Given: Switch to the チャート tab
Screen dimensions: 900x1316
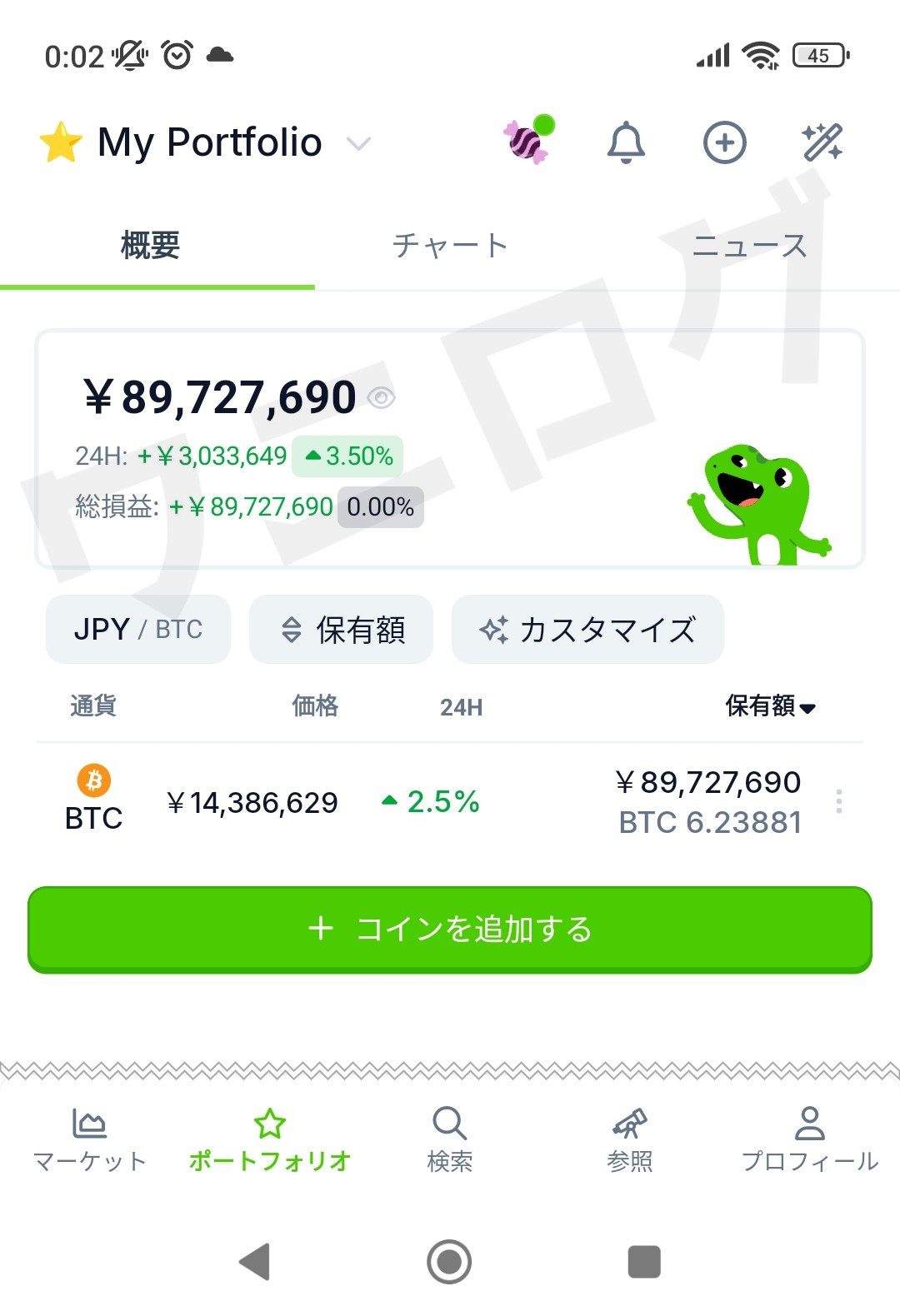Looking at the screenshot, I should (449, 246).
